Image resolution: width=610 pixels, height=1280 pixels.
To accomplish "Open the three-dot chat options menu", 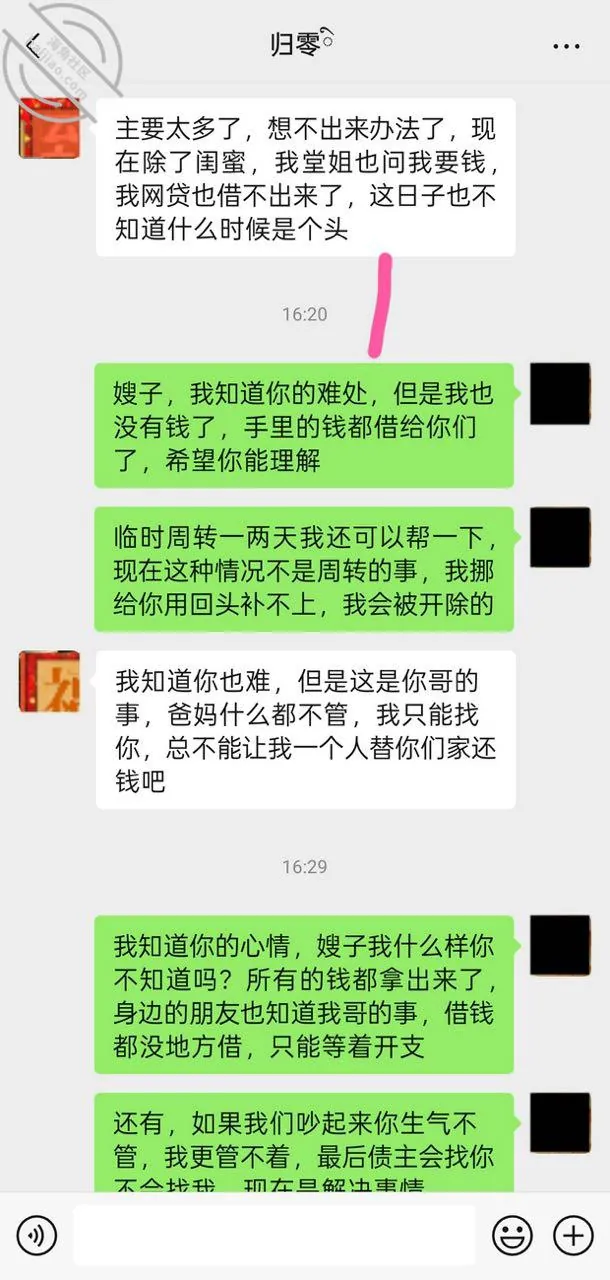I will (566, 46).
